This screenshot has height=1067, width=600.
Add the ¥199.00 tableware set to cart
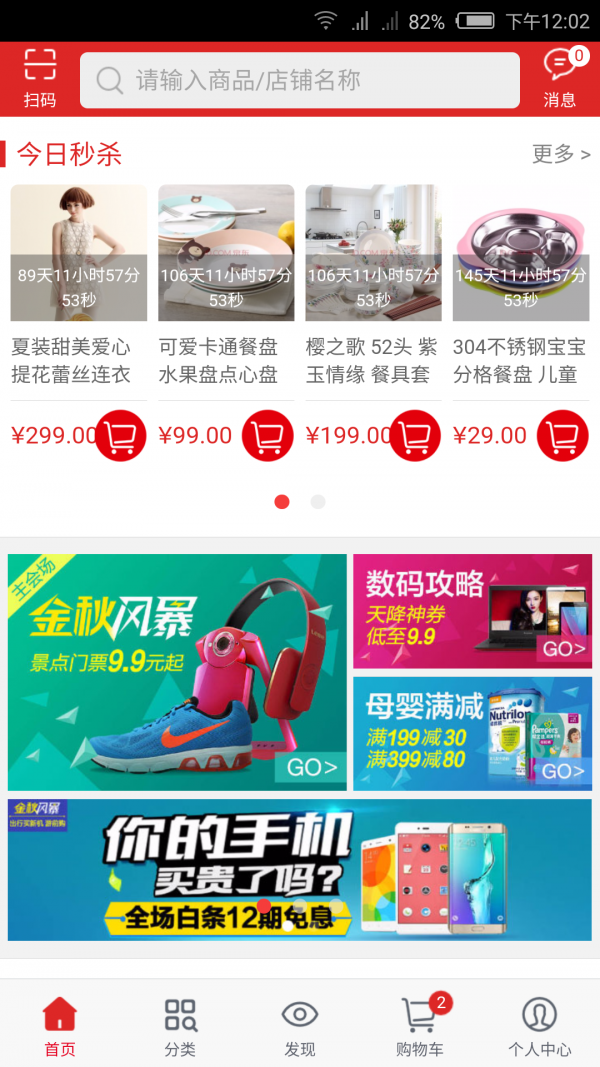click(x=415, y=436)
